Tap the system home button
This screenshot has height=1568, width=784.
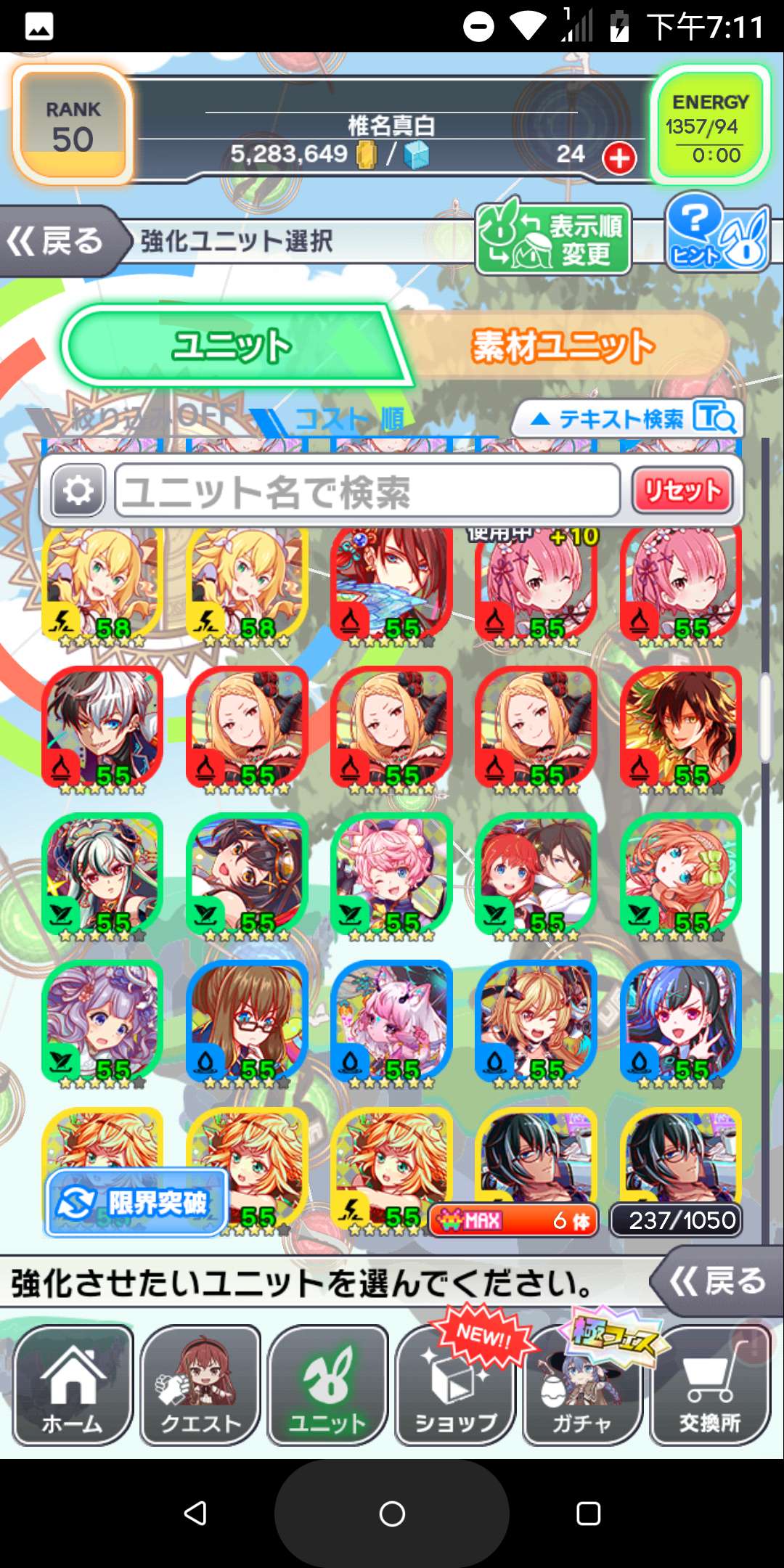[x=392, y=1514]
